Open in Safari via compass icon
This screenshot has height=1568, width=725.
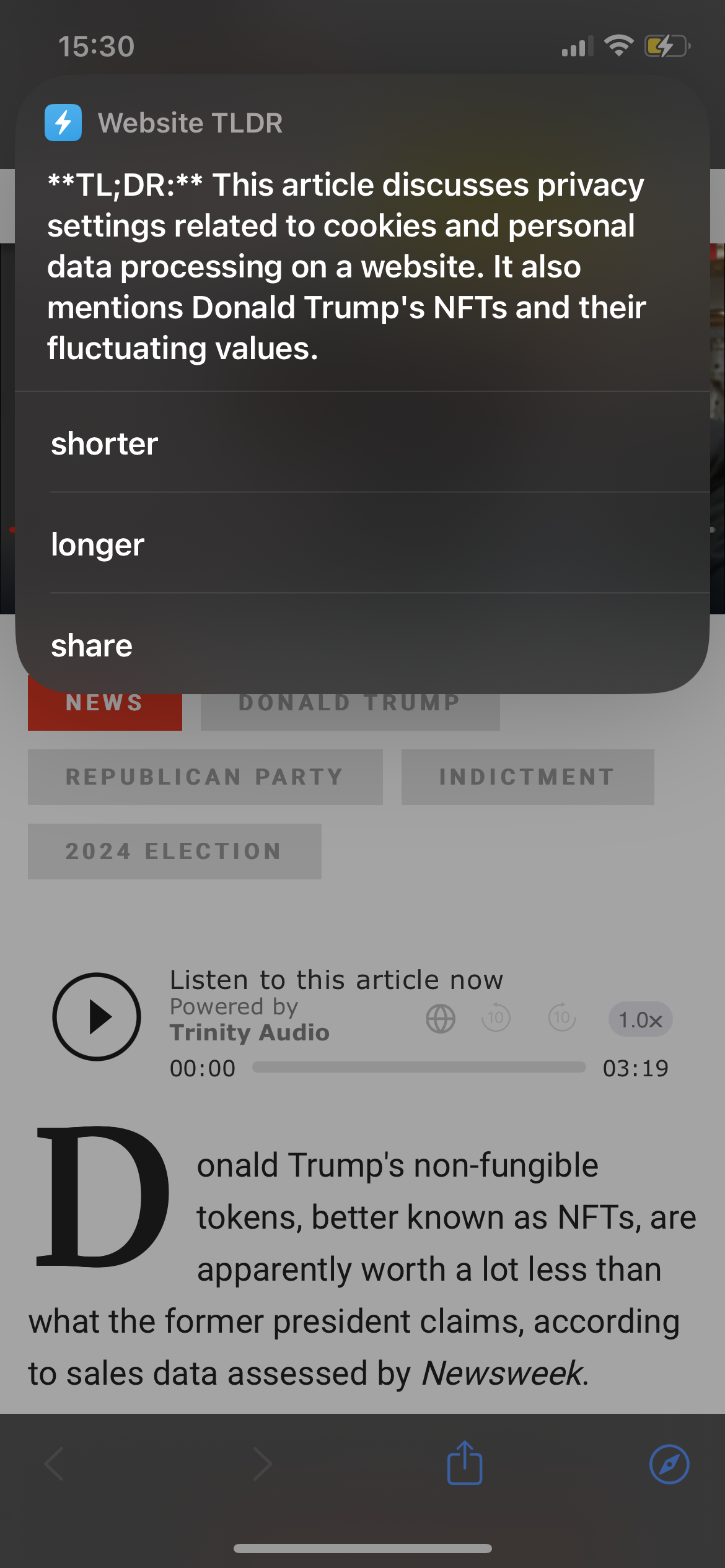tap(669, 1464)
